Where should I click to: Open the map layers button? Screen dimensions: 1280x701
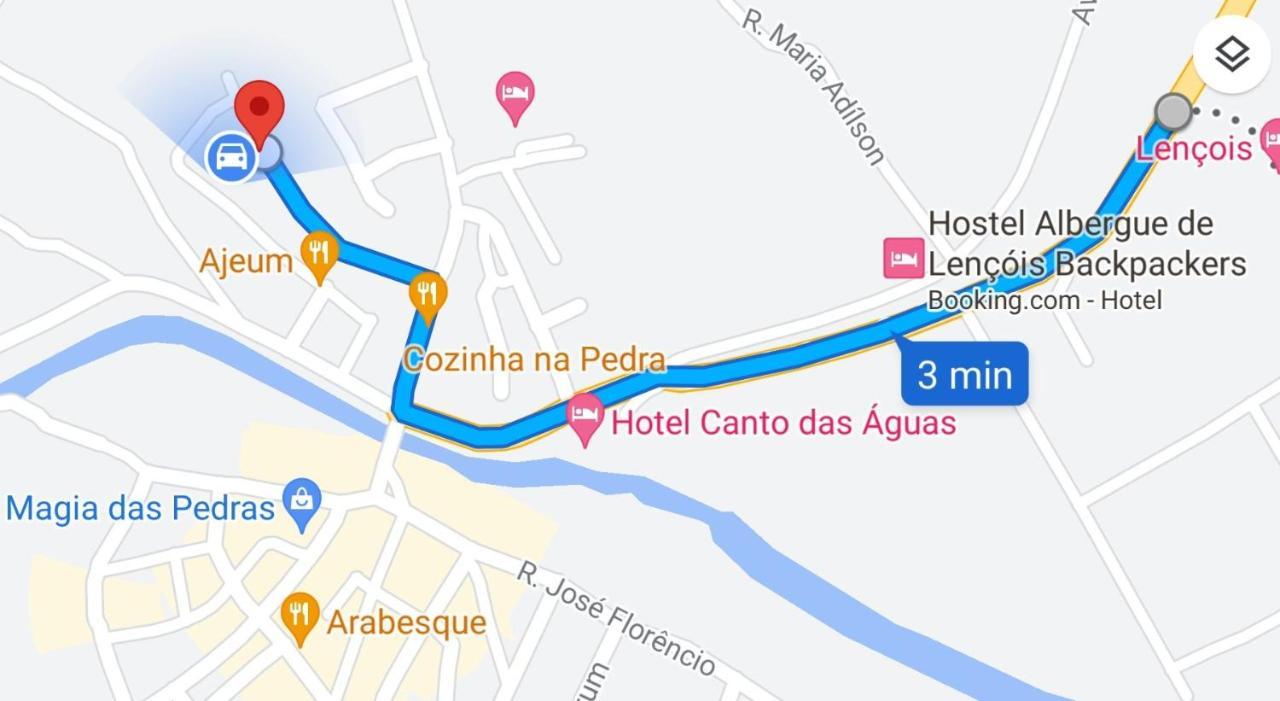[1232, 54]
